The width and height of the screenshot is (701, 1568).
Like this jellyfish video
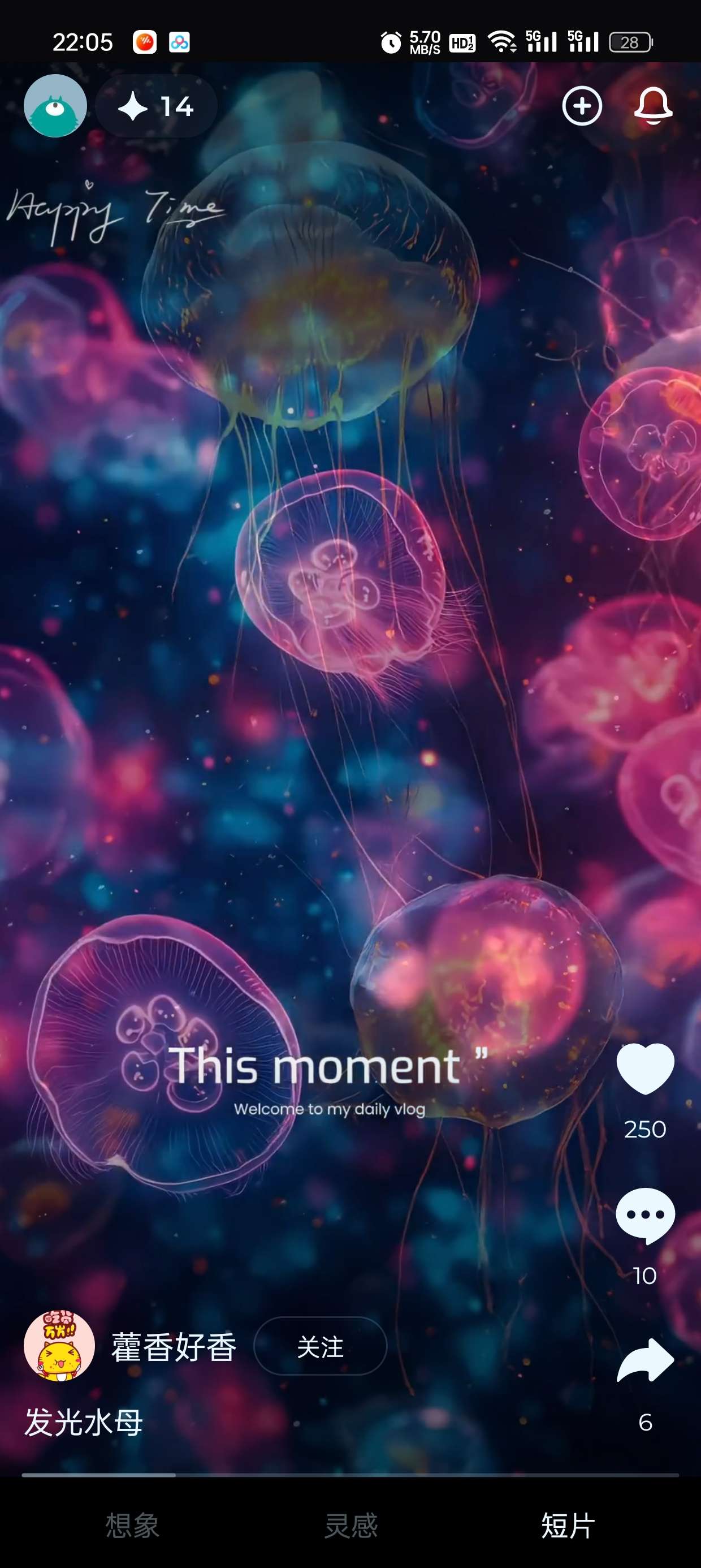coord(645,1069)
